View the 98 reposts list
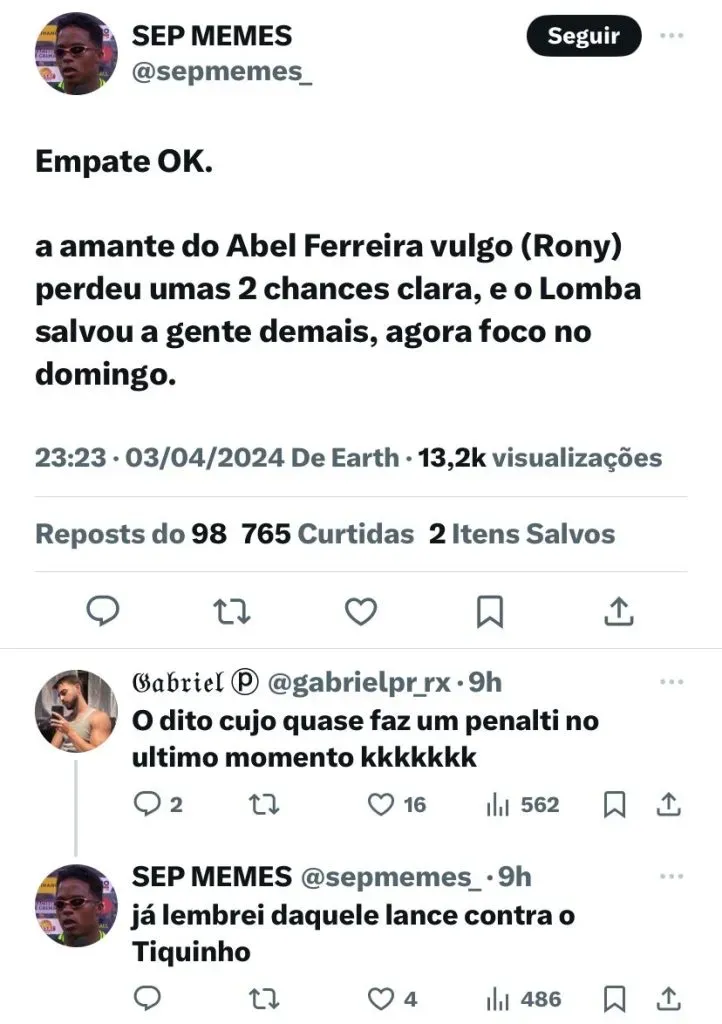 click(x=131, y=534)
